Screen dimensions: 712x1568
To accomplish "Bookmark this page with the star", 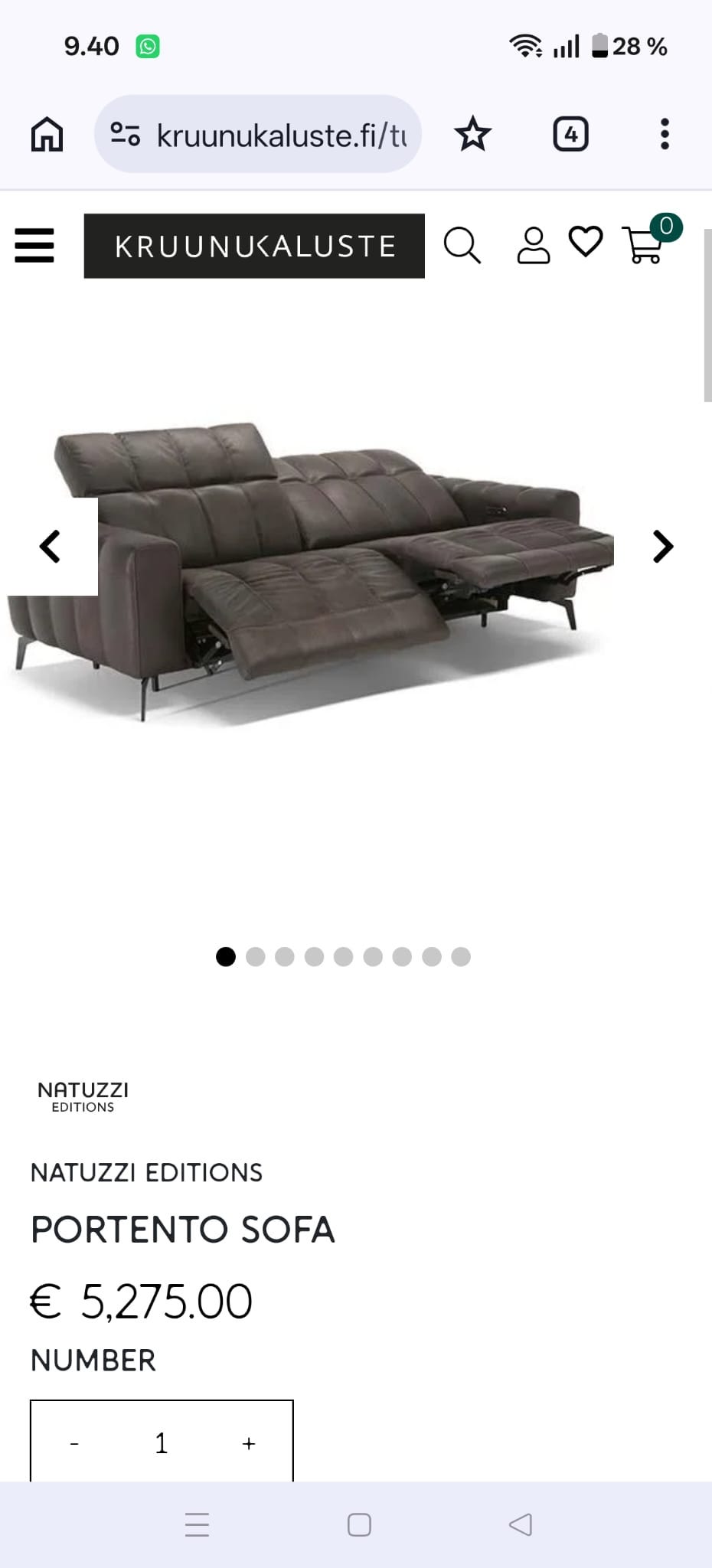I will (x=472, y=134).
